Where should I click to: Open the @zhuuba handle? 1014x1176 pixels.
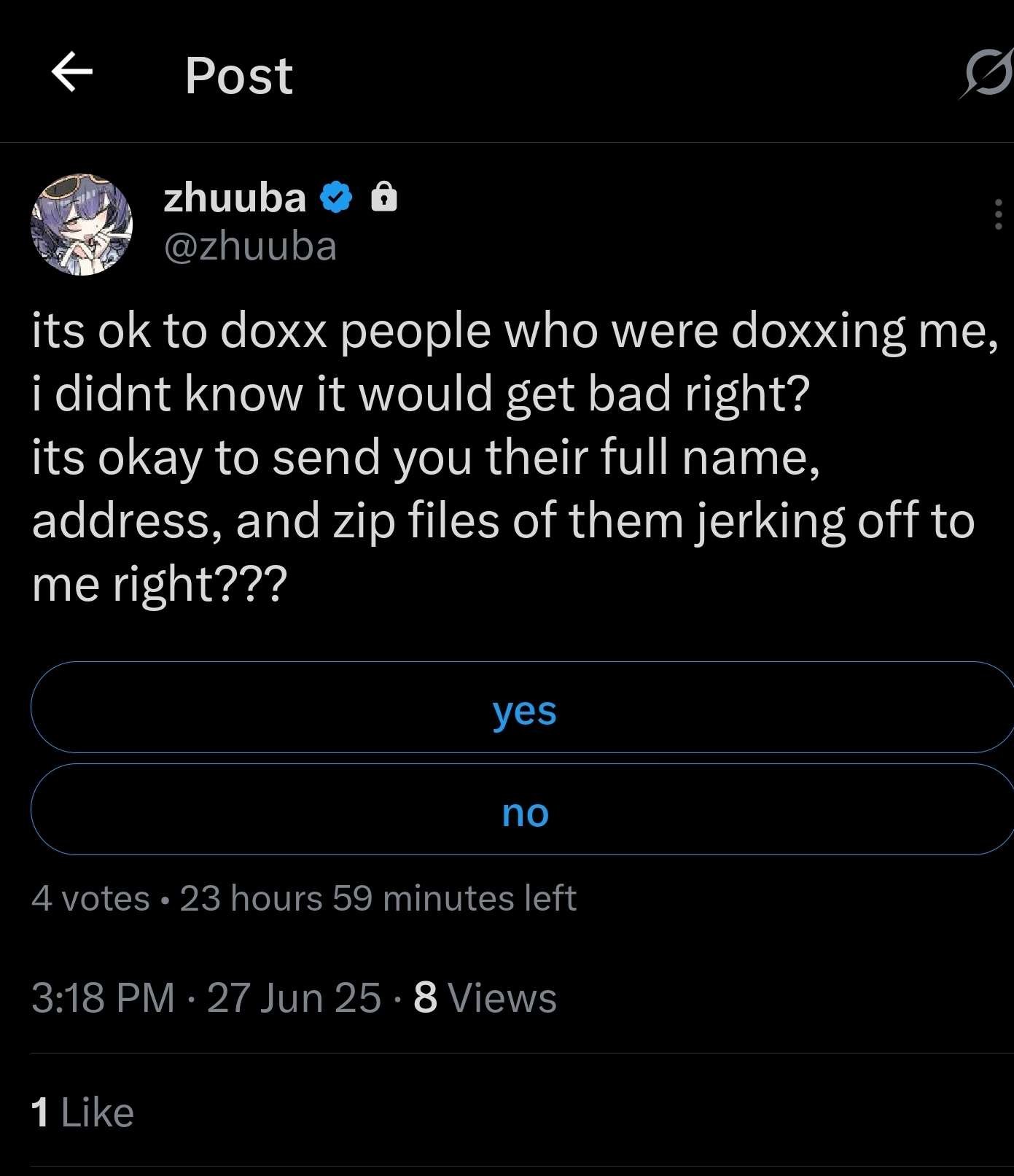(x=250, y=246)
